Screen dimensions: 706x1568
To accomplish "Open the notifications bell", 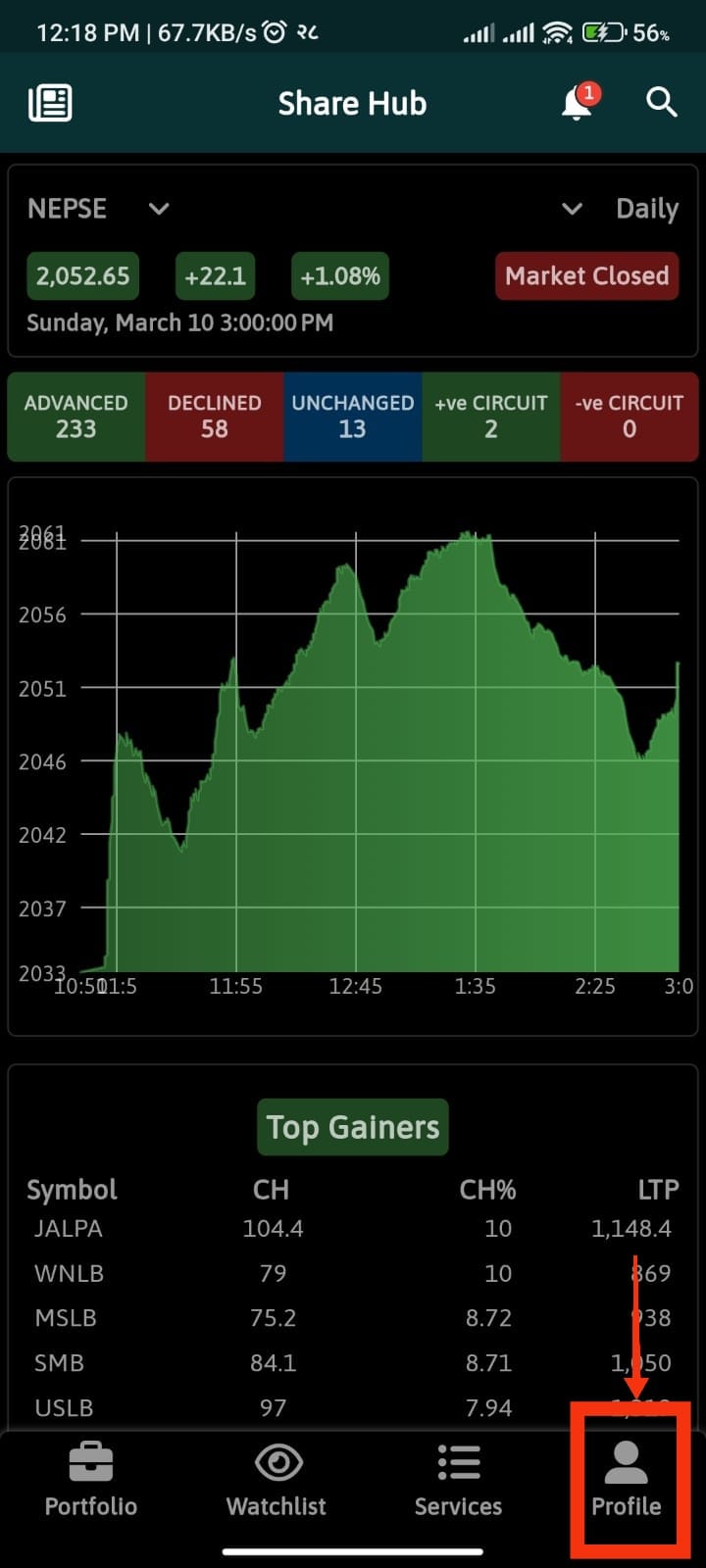I will [578, 103].
